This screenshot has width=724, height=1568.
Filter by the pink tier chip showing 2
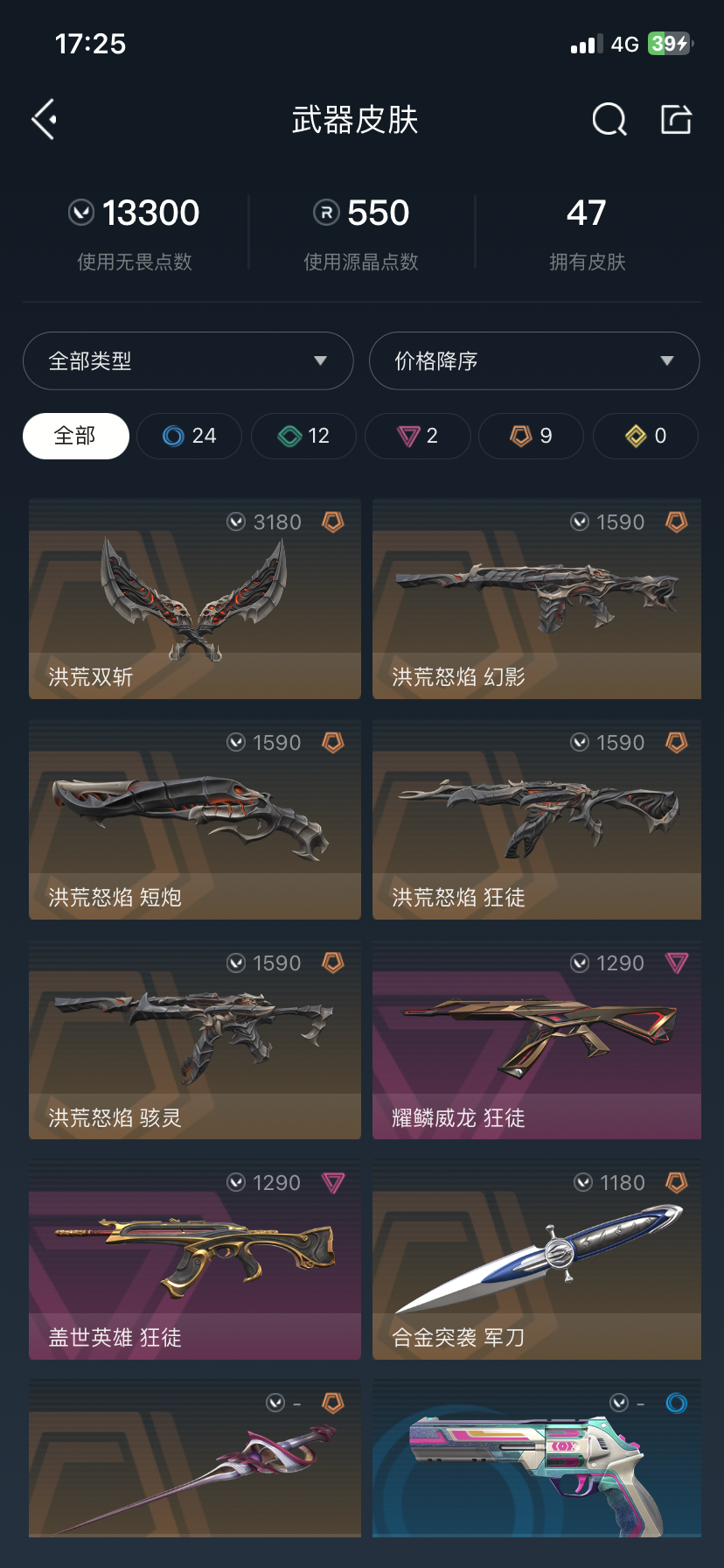(418, 436)
